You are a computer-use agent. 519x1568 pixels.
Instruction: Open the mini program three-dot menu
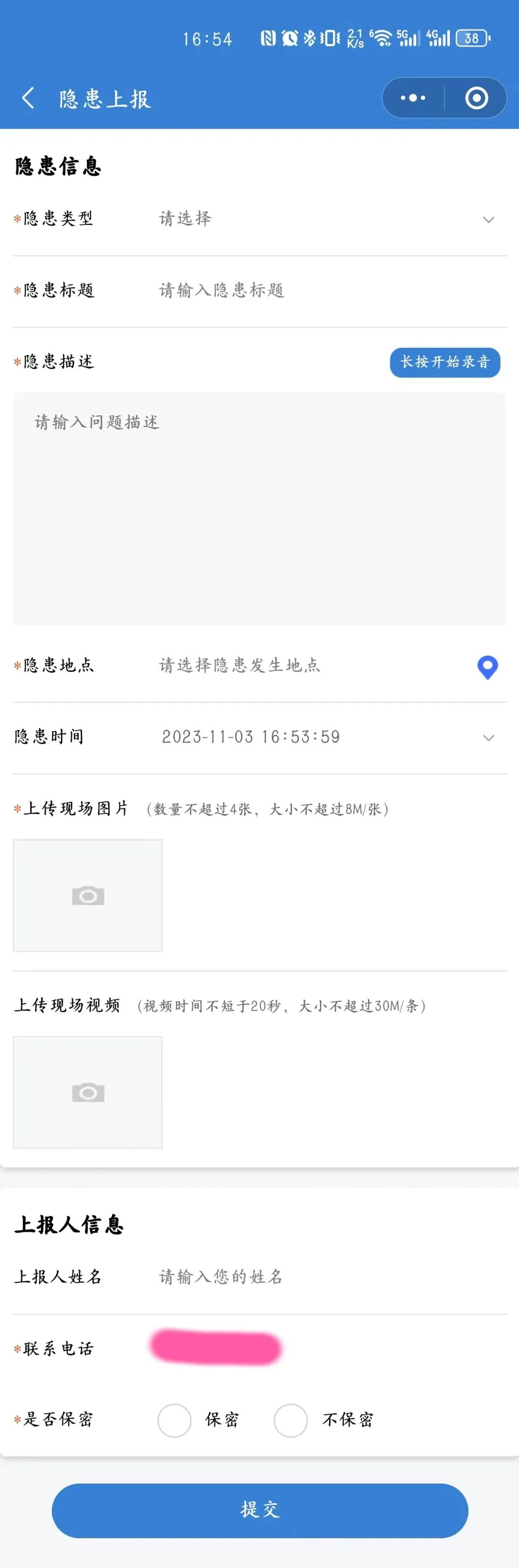coord(413,98)
